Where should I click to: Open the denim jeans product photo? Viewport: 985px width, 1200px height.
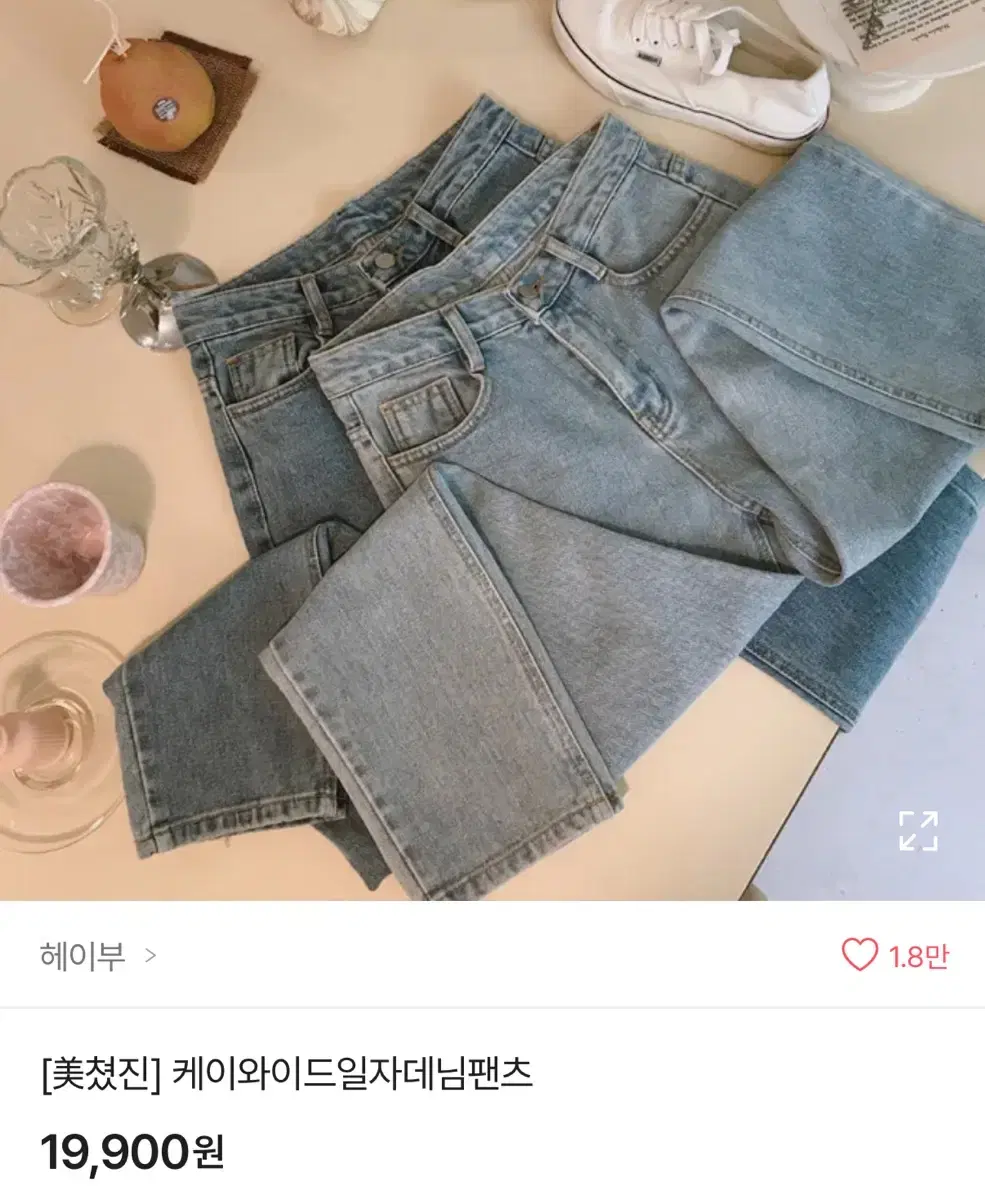click(x=490, y=450)
